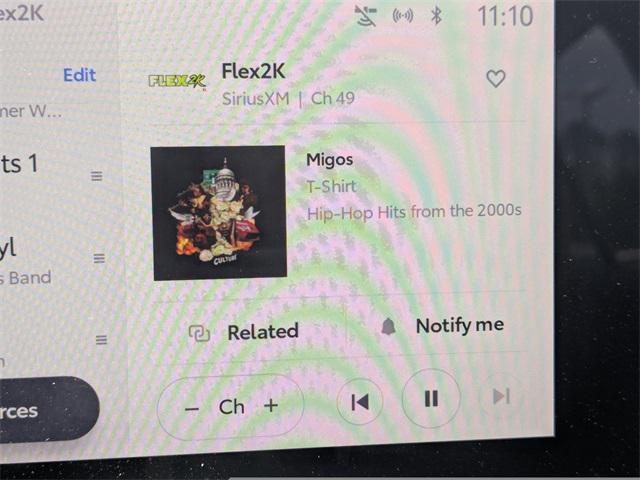Edit the favorites list
This screenshot has width=640, height=480.
click(80, 75)
